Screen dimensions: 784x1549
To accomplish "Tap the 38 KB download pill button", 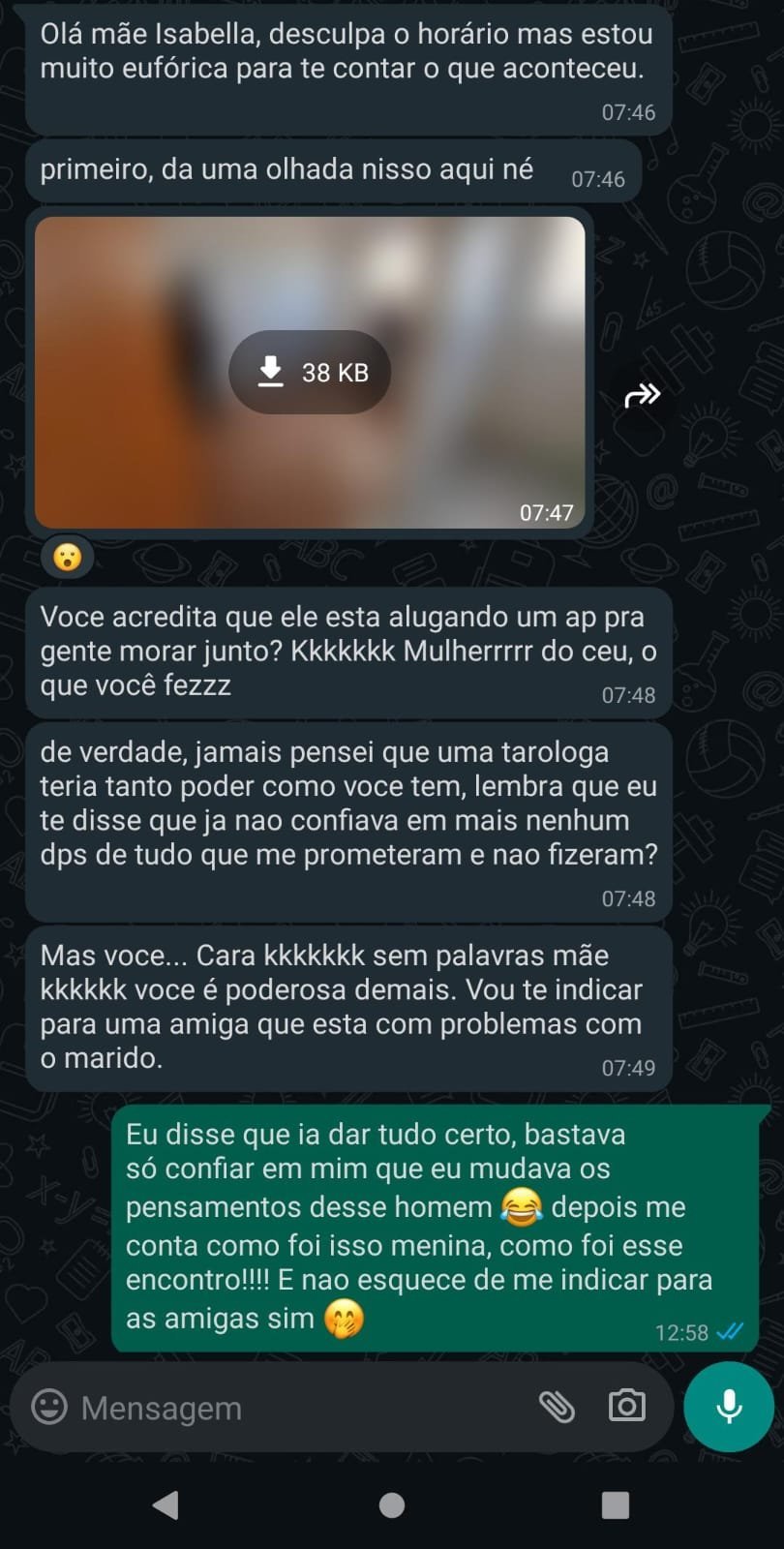I will click(310, 371).
